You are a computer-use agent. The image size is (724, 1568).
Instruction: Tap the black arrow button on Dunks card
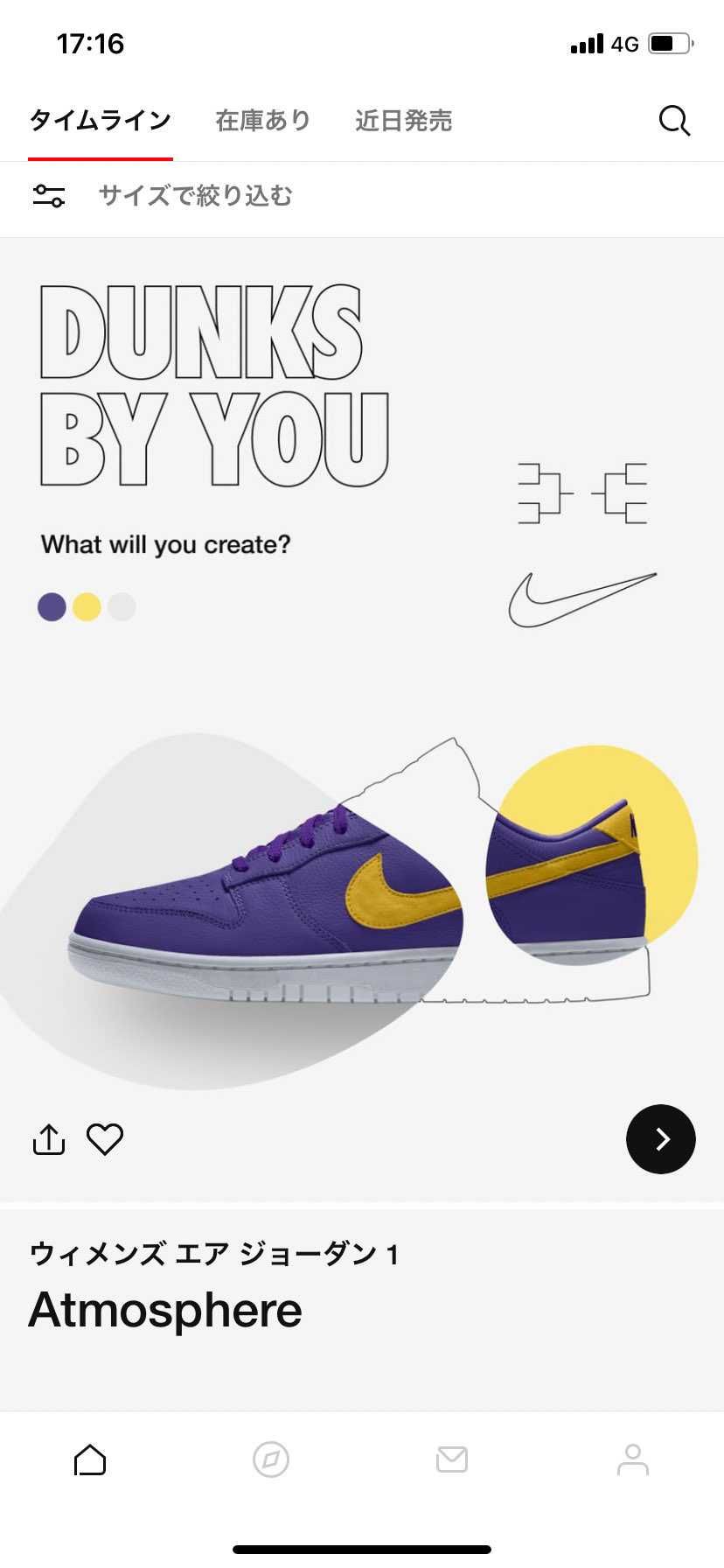661,1139
